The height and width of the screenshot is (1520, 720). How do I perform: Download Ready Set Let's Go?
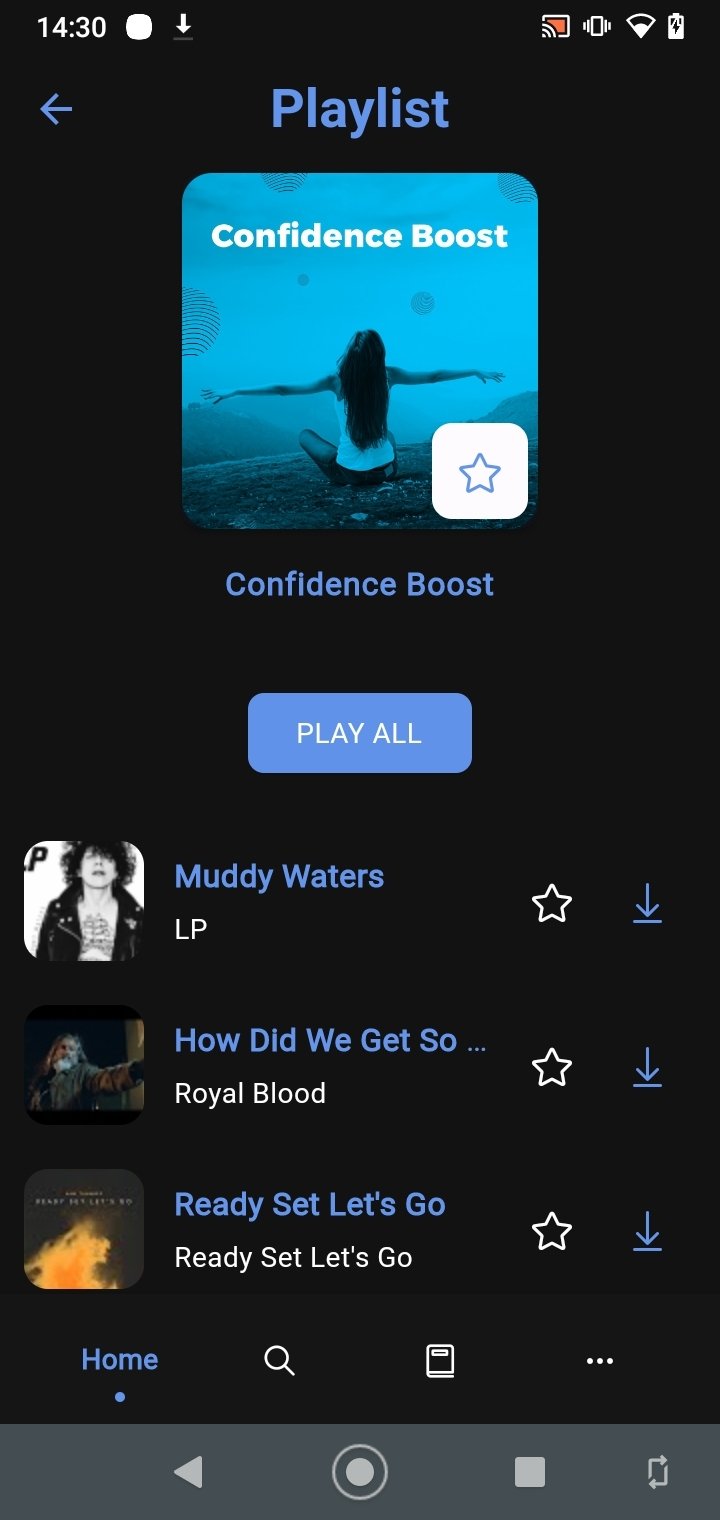[x=646, y=1232]
